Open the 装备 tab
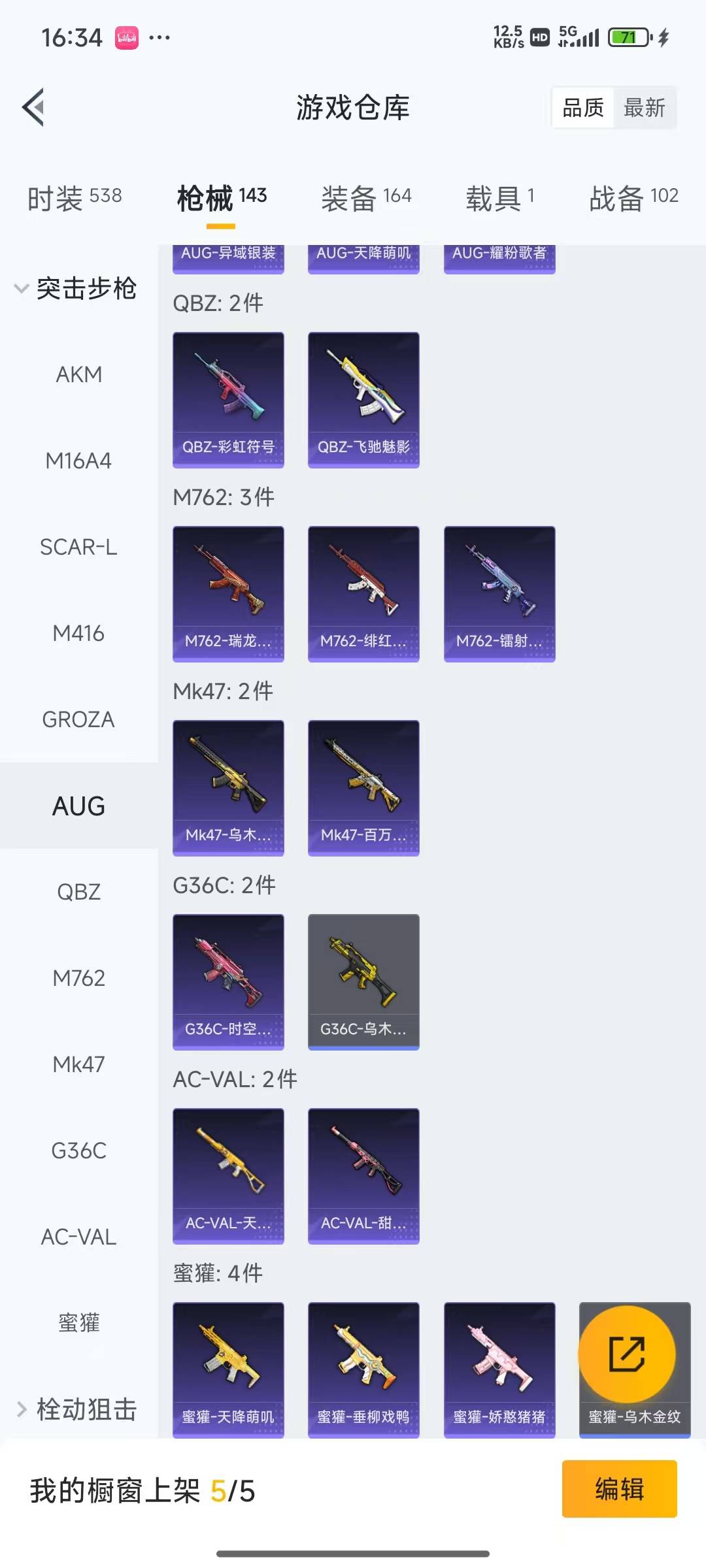This screenshot has height=1568, width=706. tap(366, 197)
